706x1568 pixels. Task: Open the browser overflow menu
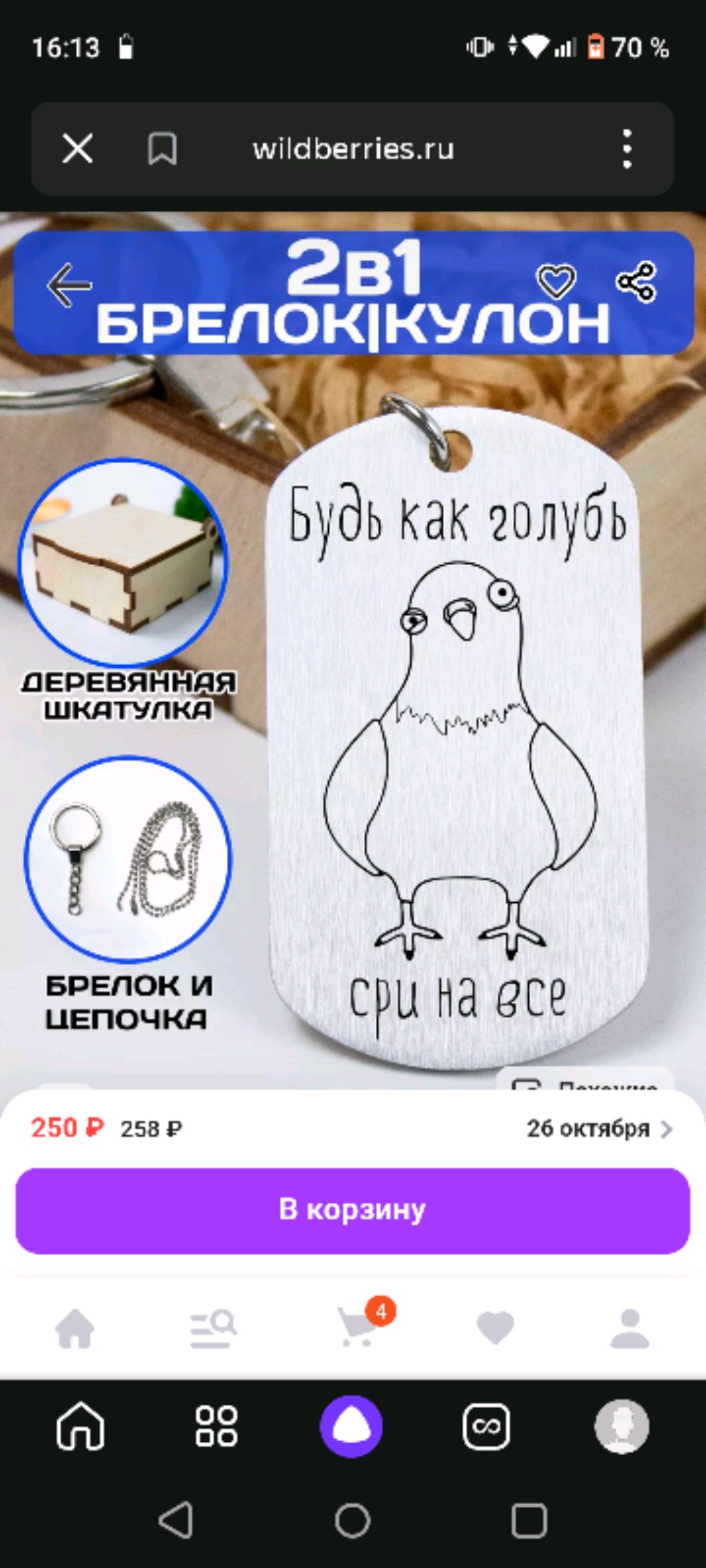(627, 149)
